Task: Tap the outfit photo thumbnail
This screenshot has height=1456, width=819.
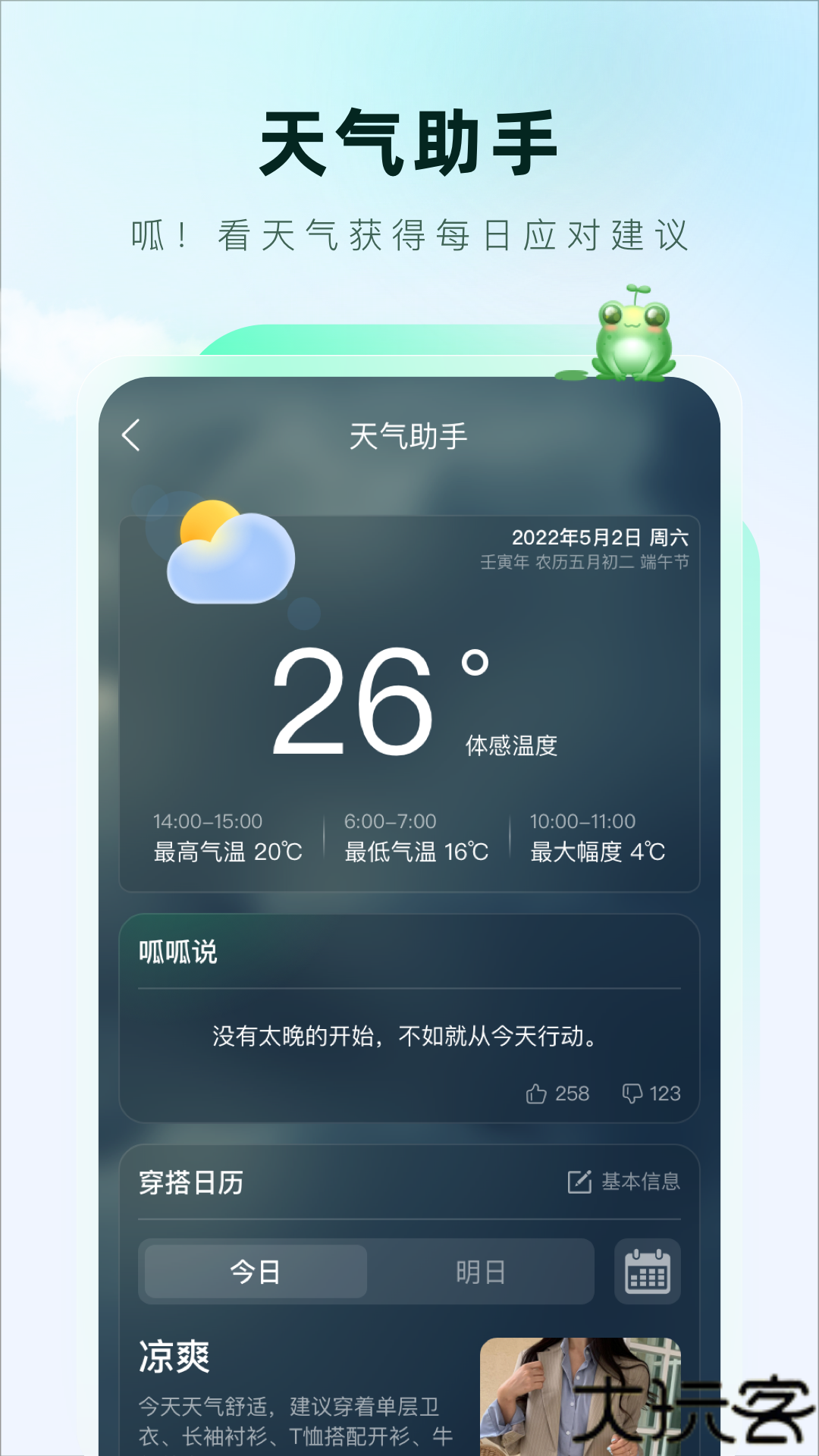Action: (584, 1403)
